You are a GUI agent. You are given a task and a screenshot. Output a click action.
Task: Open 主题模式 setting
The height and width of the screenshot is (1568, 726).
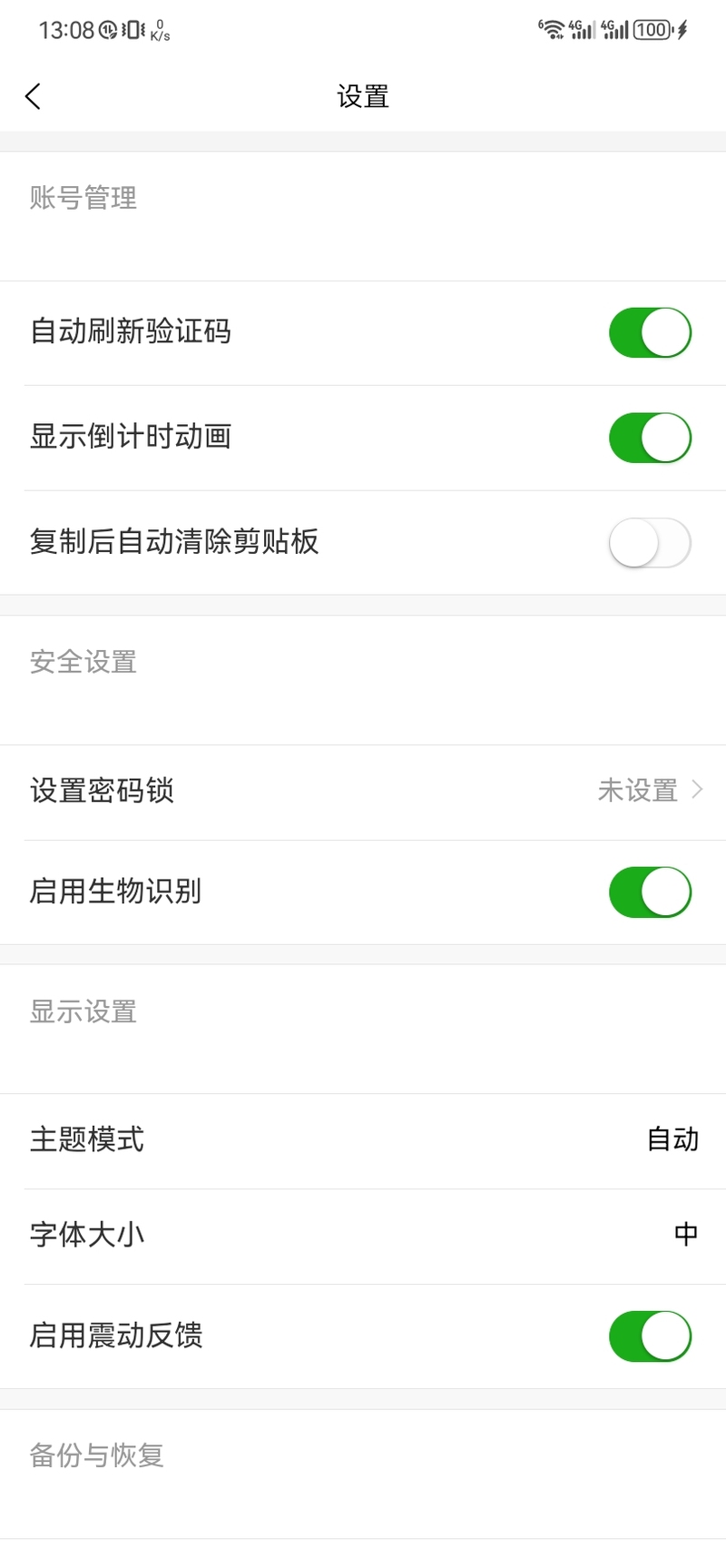click(x=363, y=1140)
